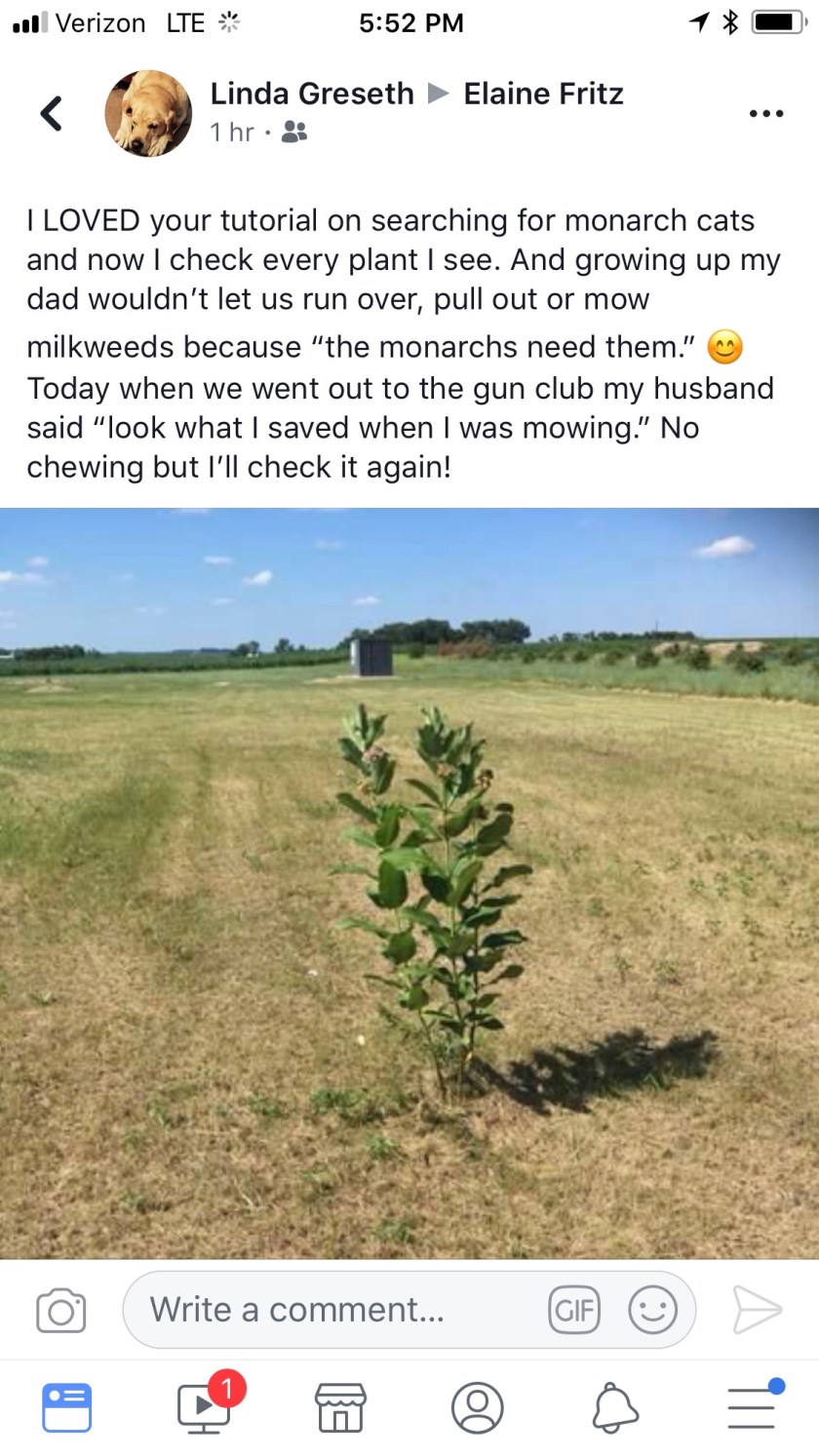The height and width of the screenshot is (1456, 819).
Task: Open the Marketplace tab
Action: coord(340,1407)
